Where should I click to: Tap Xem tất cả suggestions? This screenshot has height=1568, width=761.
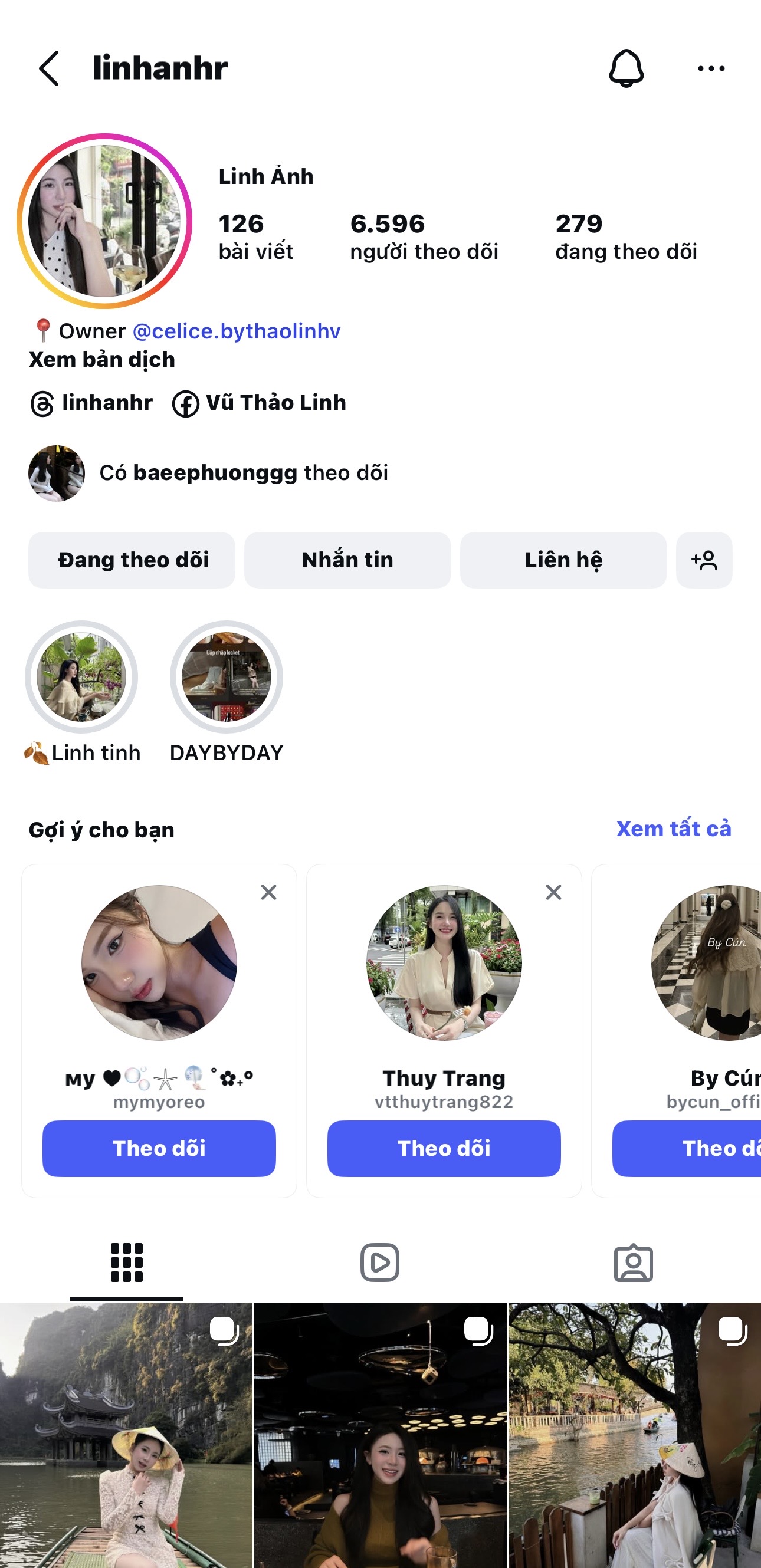[673, 829]
